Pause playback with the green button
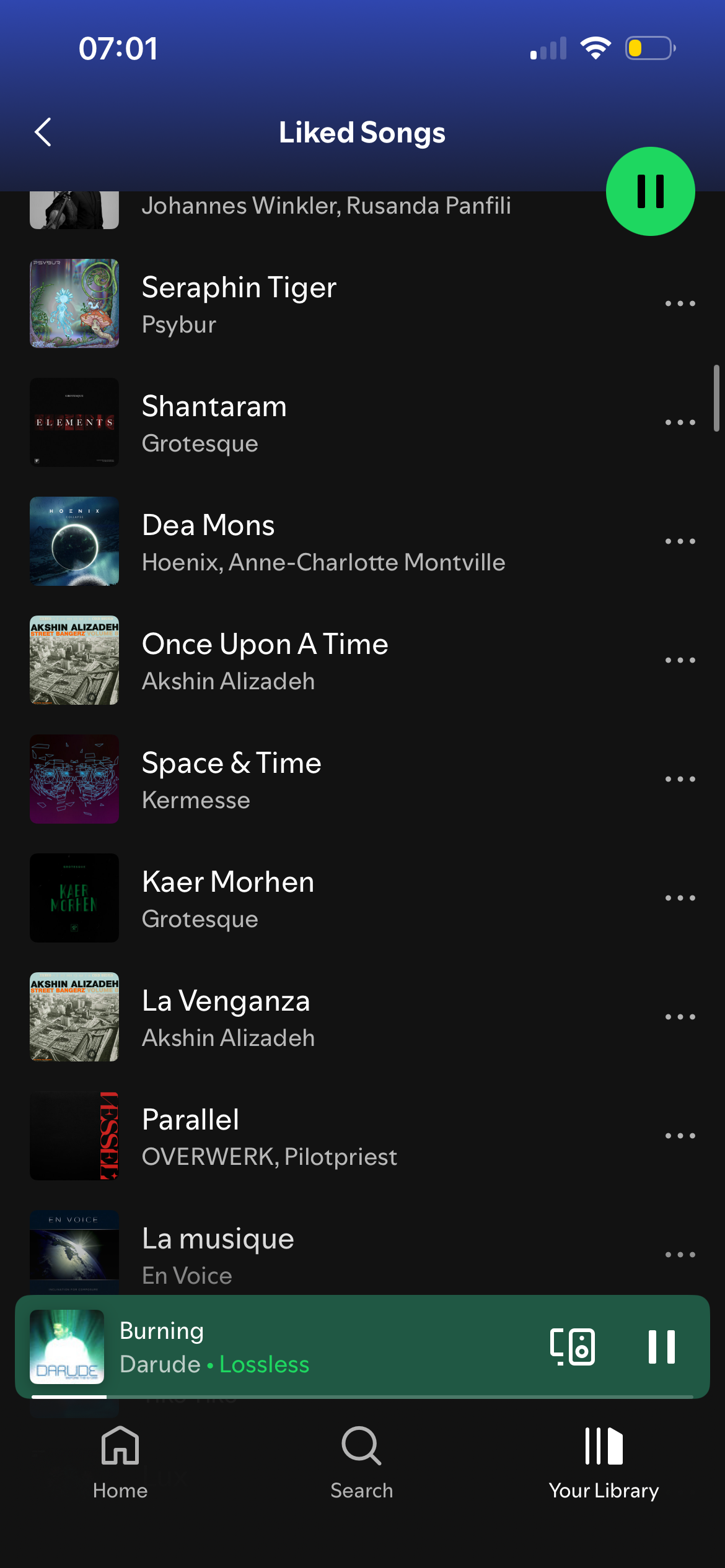This screenshot has height=1568, width=725. pyautogui.click(x=650, y=191)
